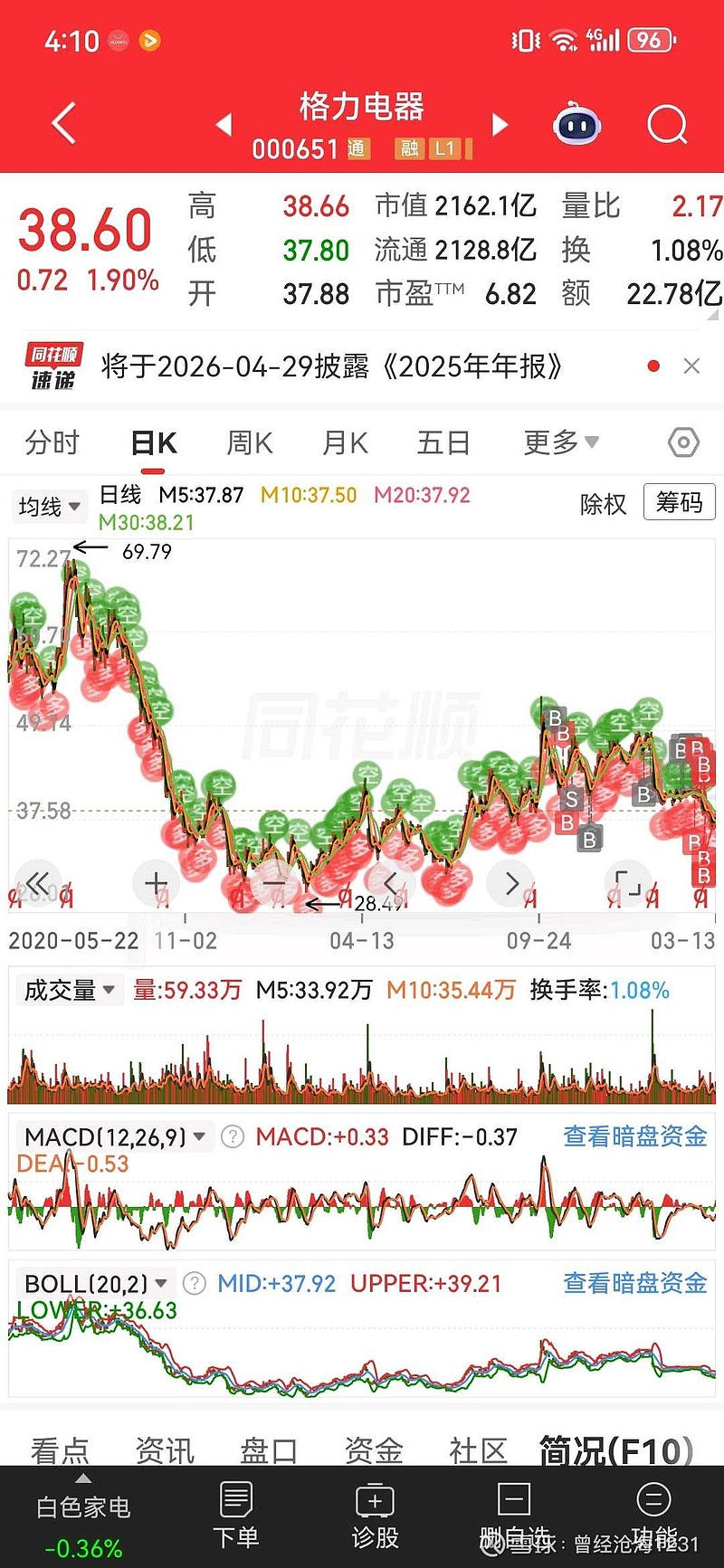Tap 删自选 to remove from watchlist
This screenshot has width=724, height=1568.
click(x=513, y=1511)
